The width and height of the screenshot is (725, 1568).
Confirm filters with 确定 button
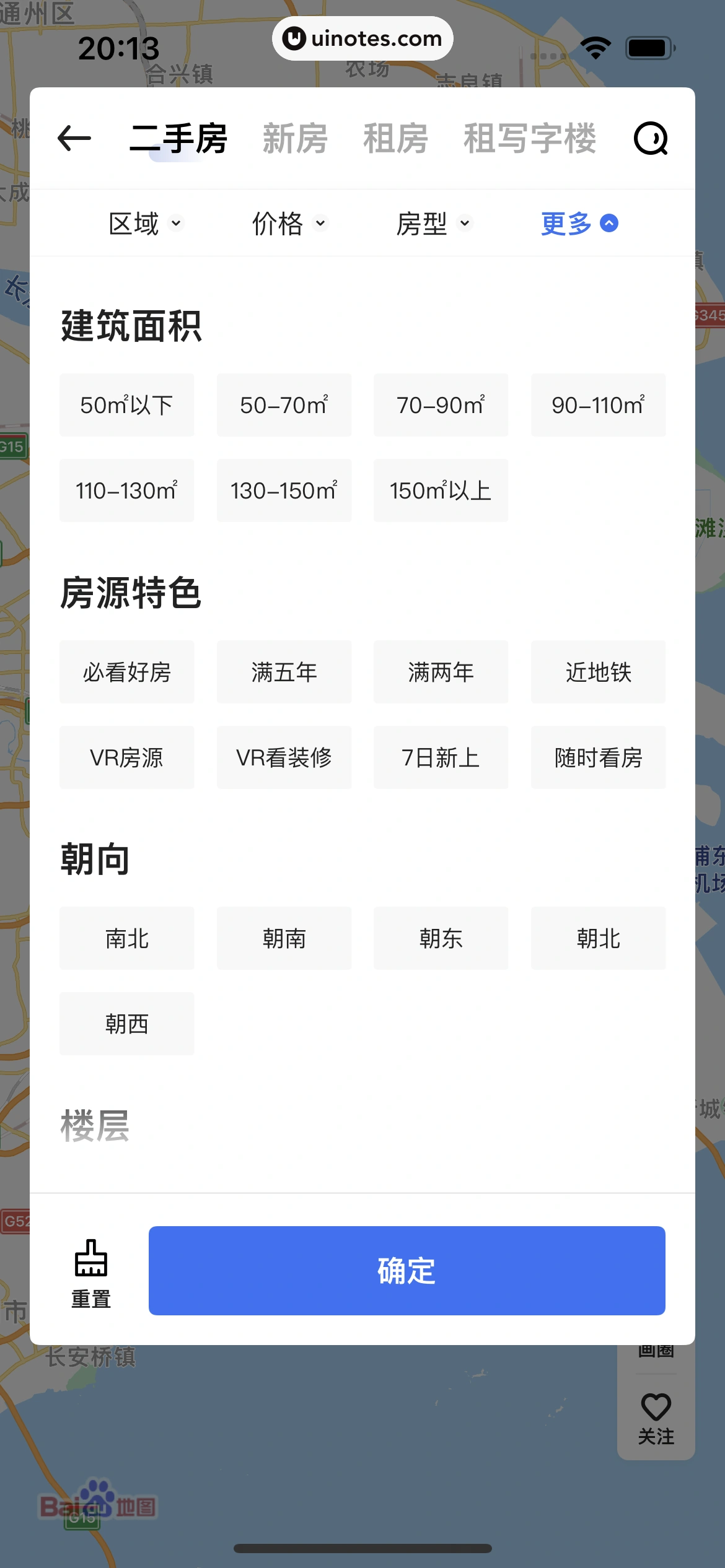(x=406, y=1271)
